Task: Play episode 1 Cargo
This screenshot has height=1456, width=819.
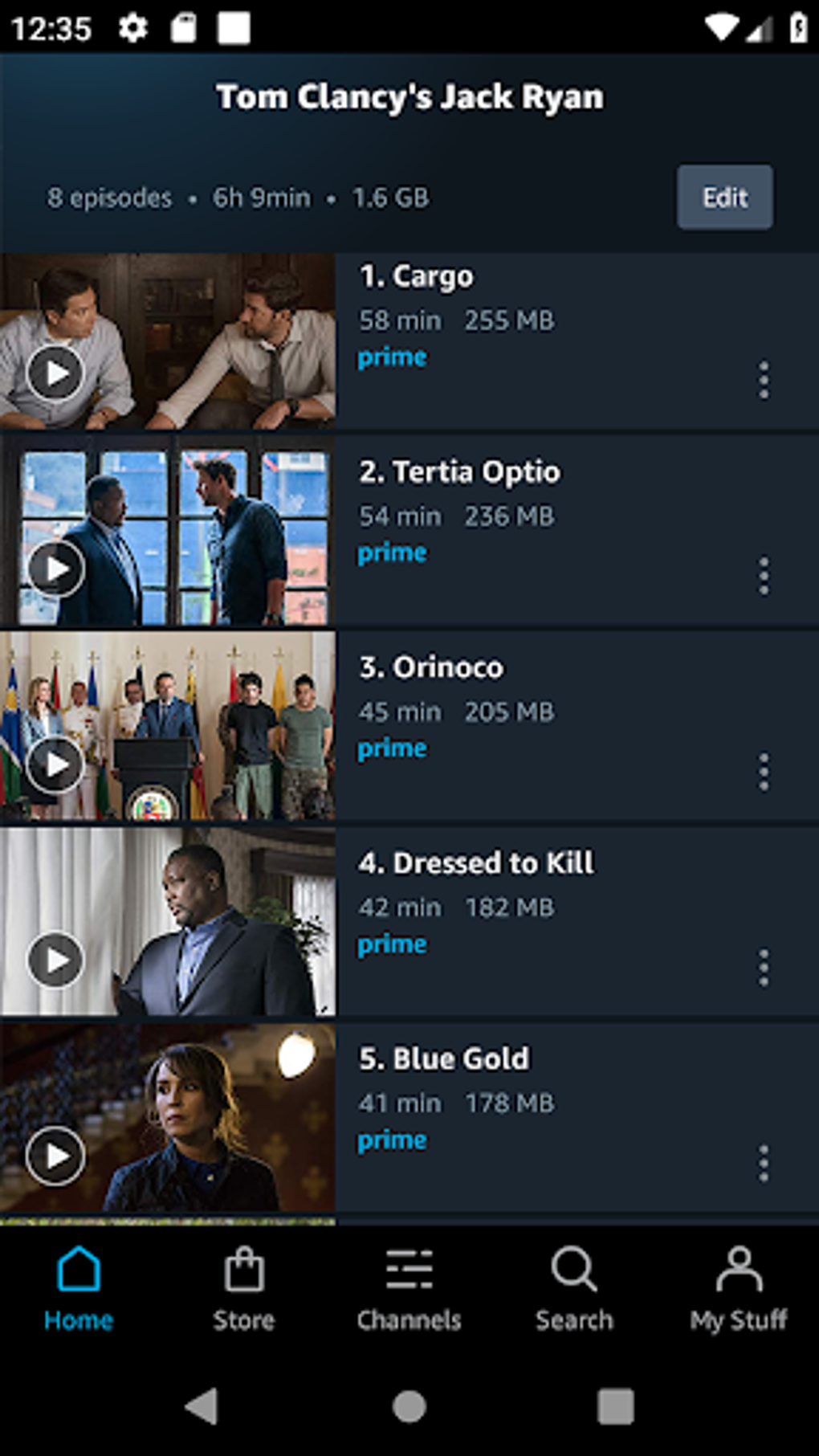Action: (x=55, y=373)
